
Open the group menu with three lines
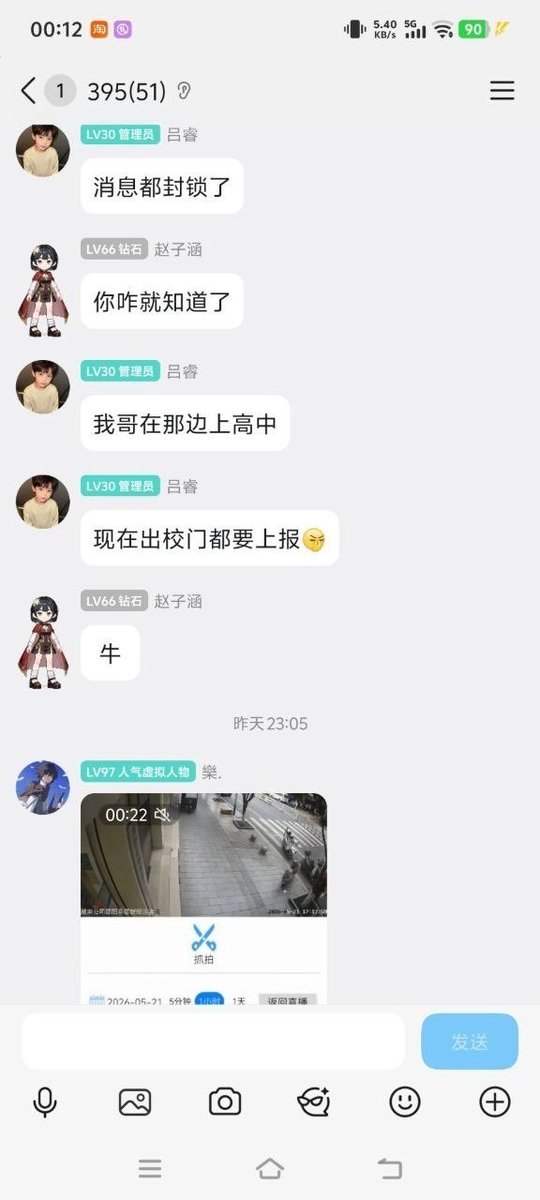(502, 91)
